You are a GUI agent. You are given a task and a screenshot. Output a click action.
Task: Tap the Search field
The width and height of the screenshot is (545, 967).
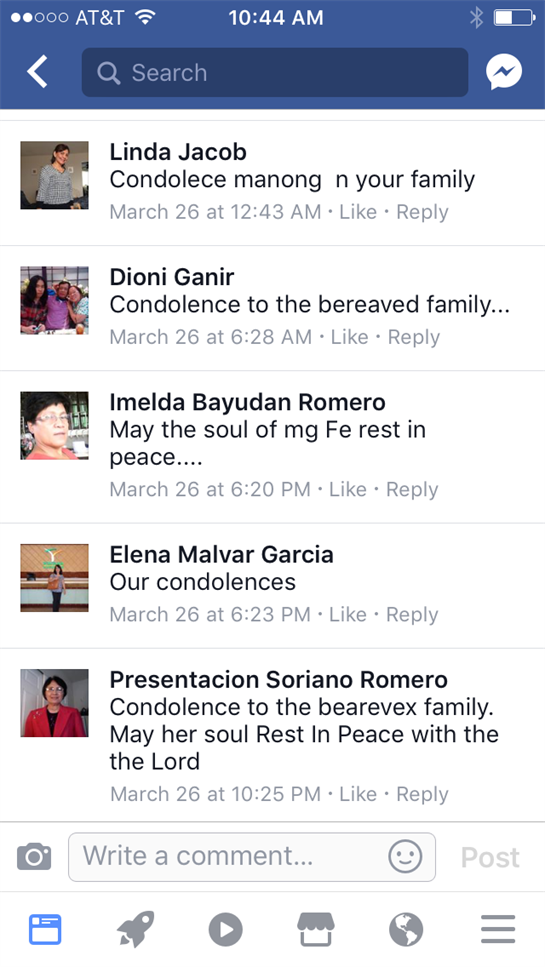pyautogui.click(x=275, y=72)
